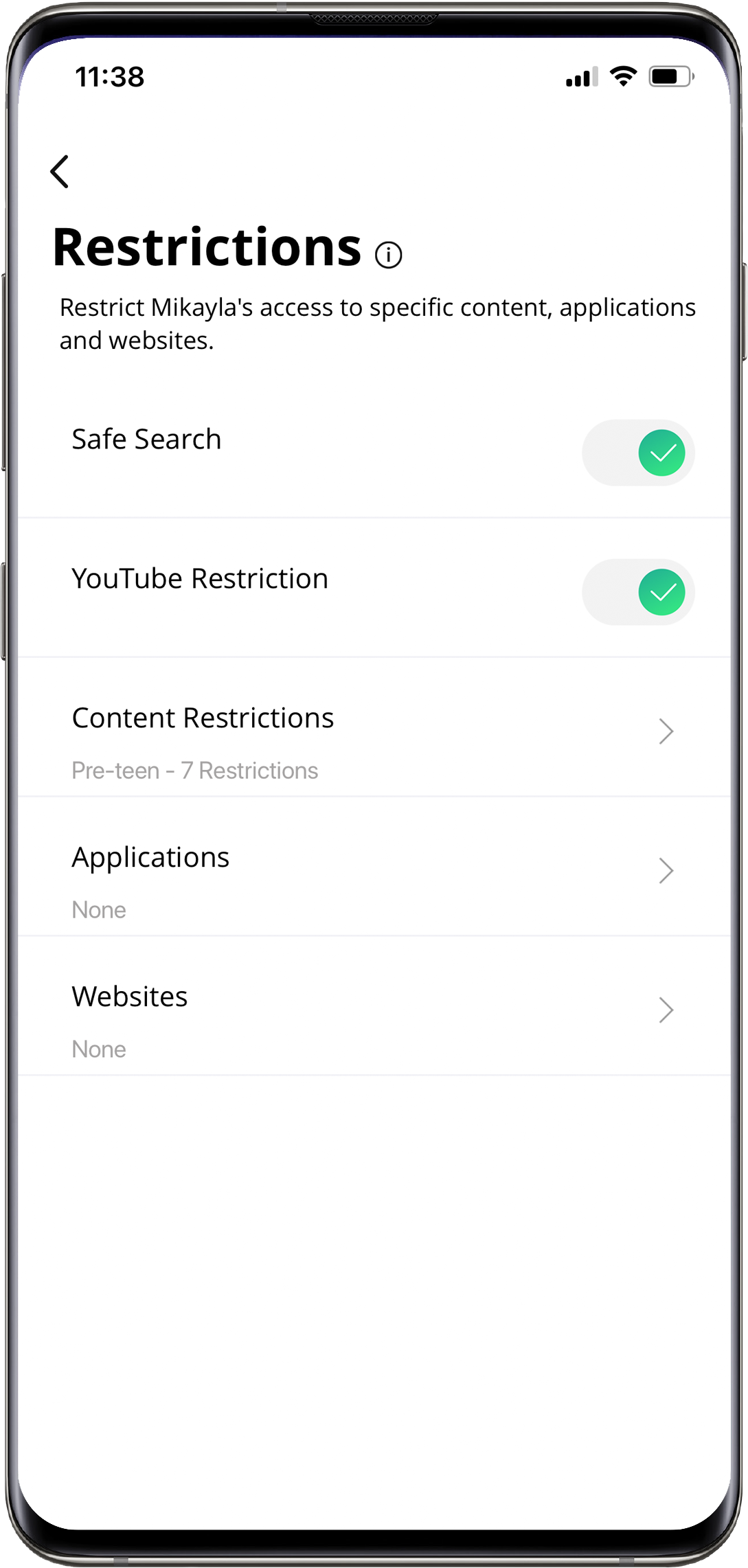
Task: Turn off YouTube Restriction
Action: (x=638, y=592)
